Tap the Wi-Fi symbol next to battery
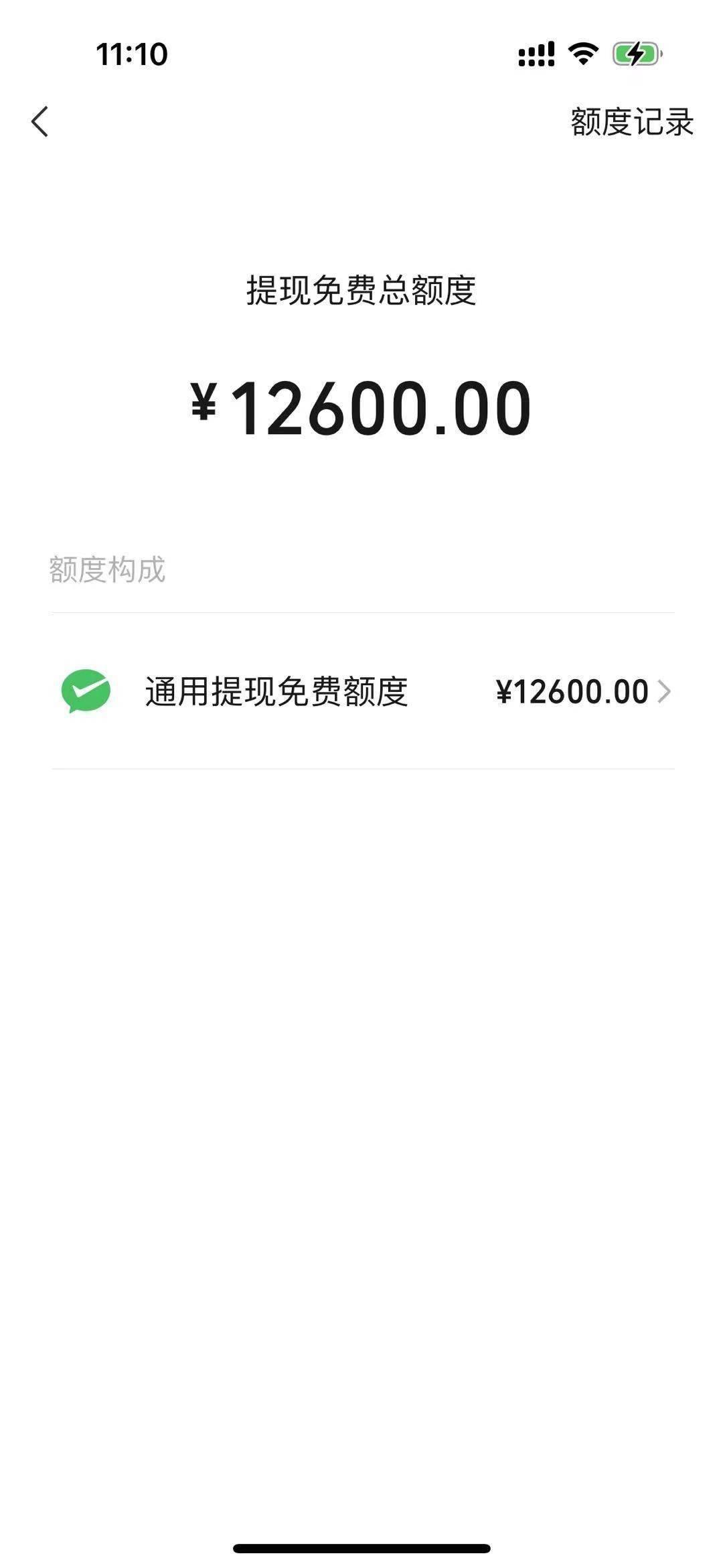 pyautogui.click(x=584, y=55)
